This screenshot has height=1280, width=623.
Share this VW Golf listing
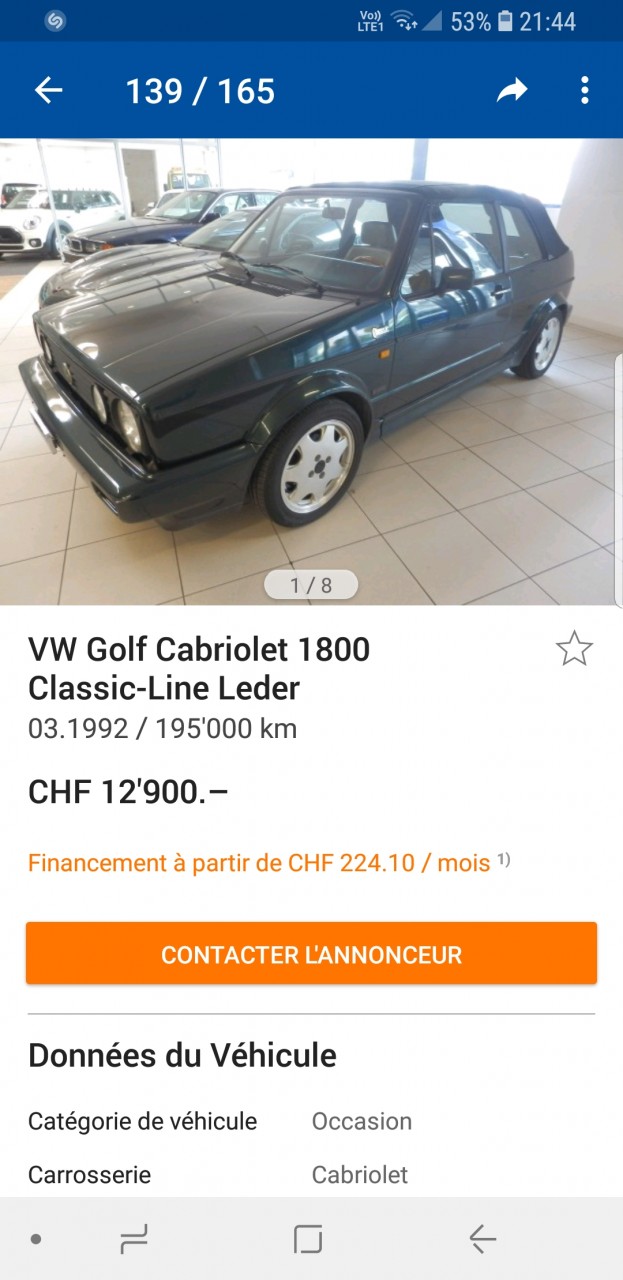click(x=512, y=91)
